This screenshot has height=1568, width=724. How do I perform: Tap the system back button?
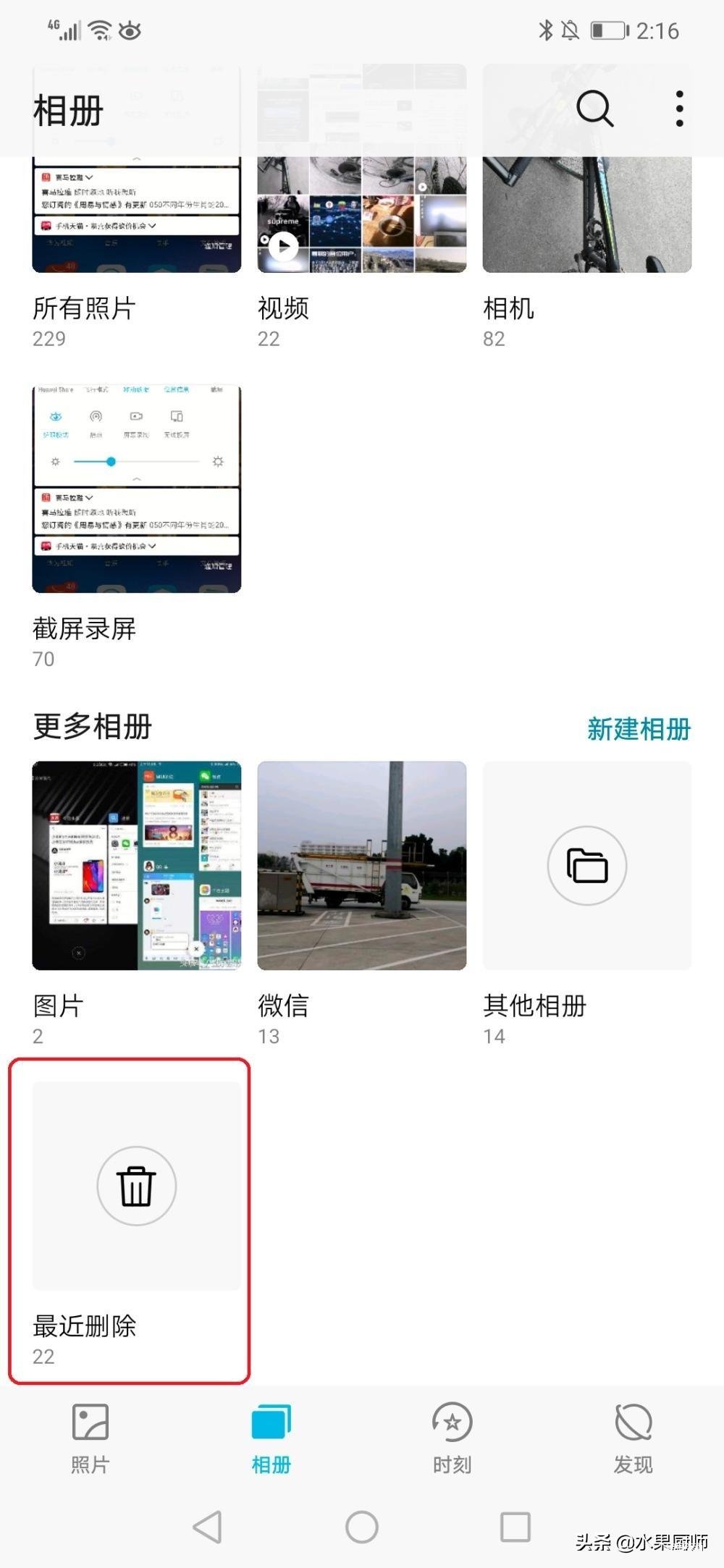tap(208, 1527)
